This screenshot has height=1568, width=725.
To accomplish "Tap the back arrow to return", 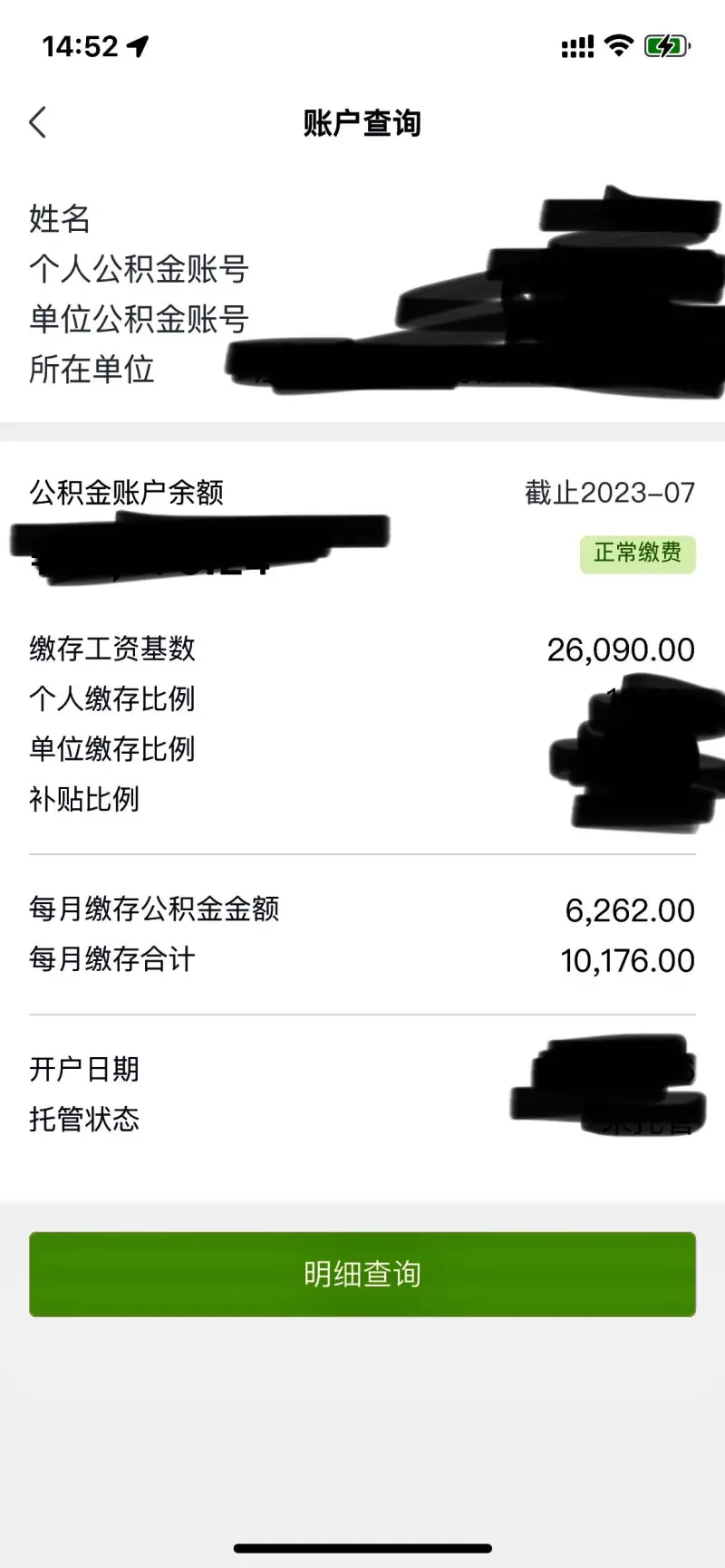I will [37, 121].
